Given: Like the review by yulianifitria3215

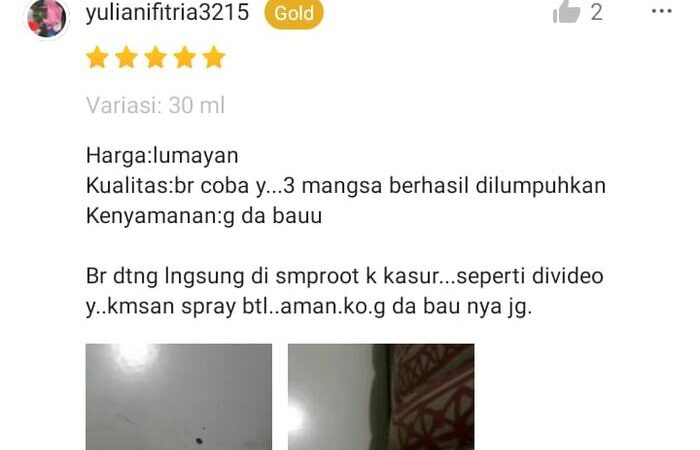Looking at the screenshot, I should click(566, 13).
